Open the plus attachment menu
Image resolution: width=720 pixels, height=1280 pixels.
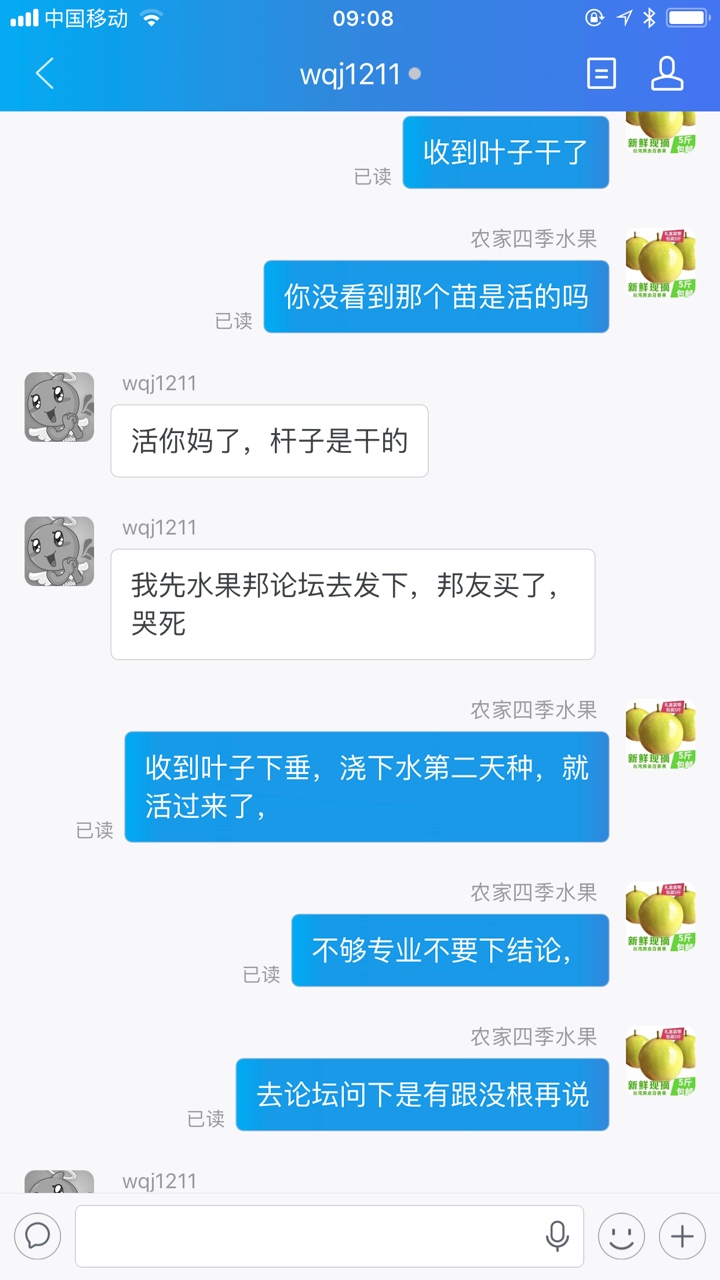click(x=682, y=1236)
